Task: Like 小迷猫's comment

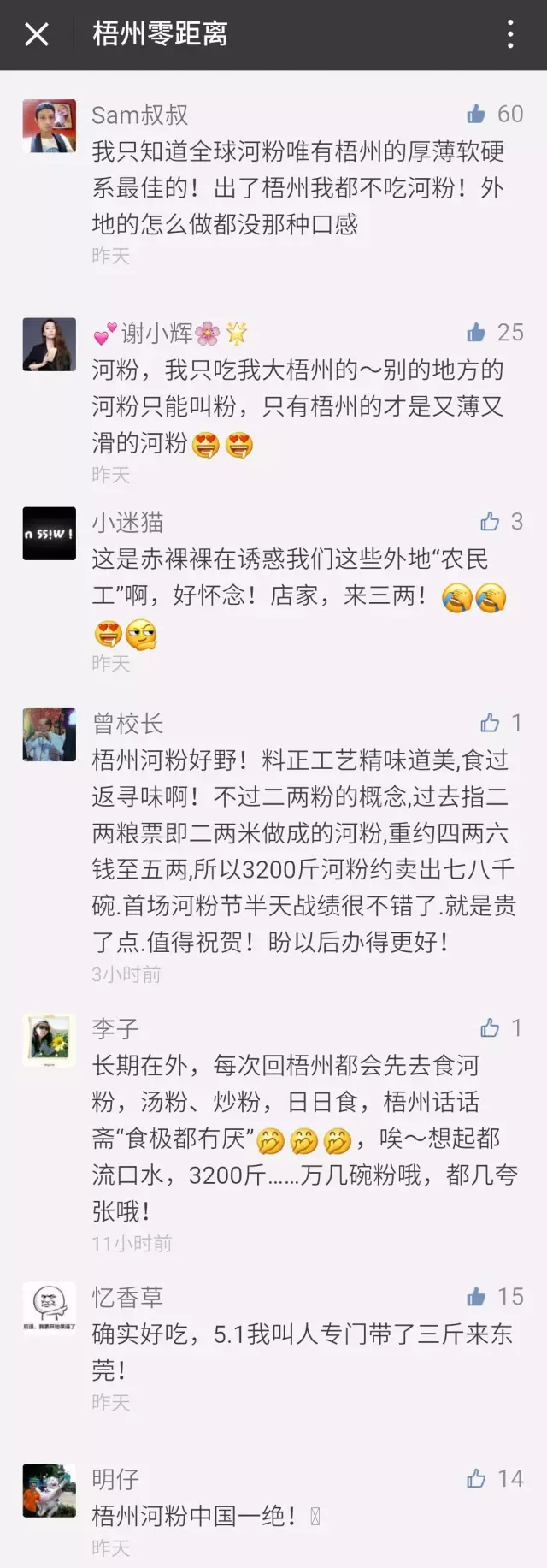Action: tap(490, 521)
